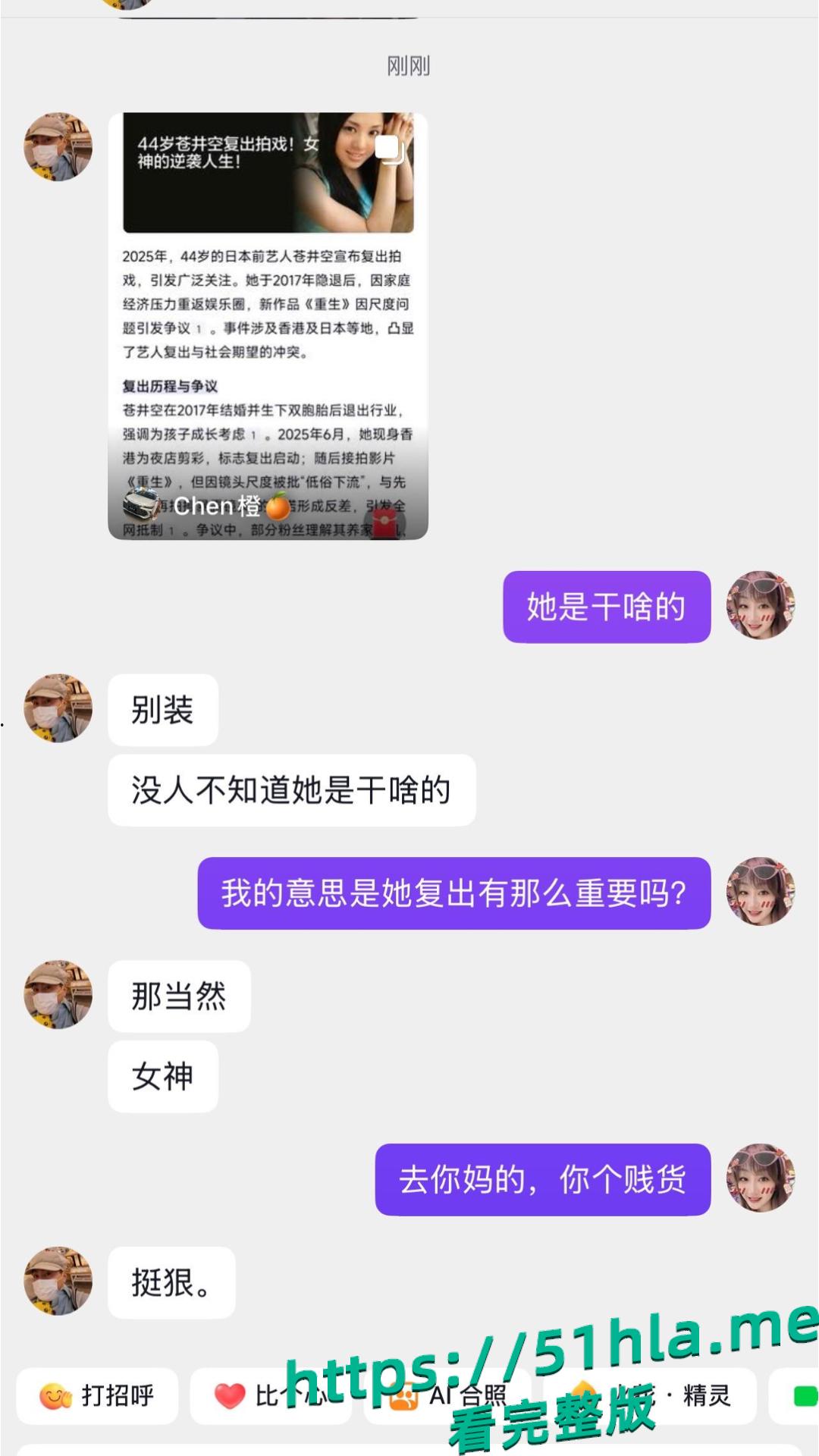Image resolution: width=819 pixels, height=1456 pixels.
Task: Tap the green icon at the bottom right corner
Action: (x=806, y=1398)
